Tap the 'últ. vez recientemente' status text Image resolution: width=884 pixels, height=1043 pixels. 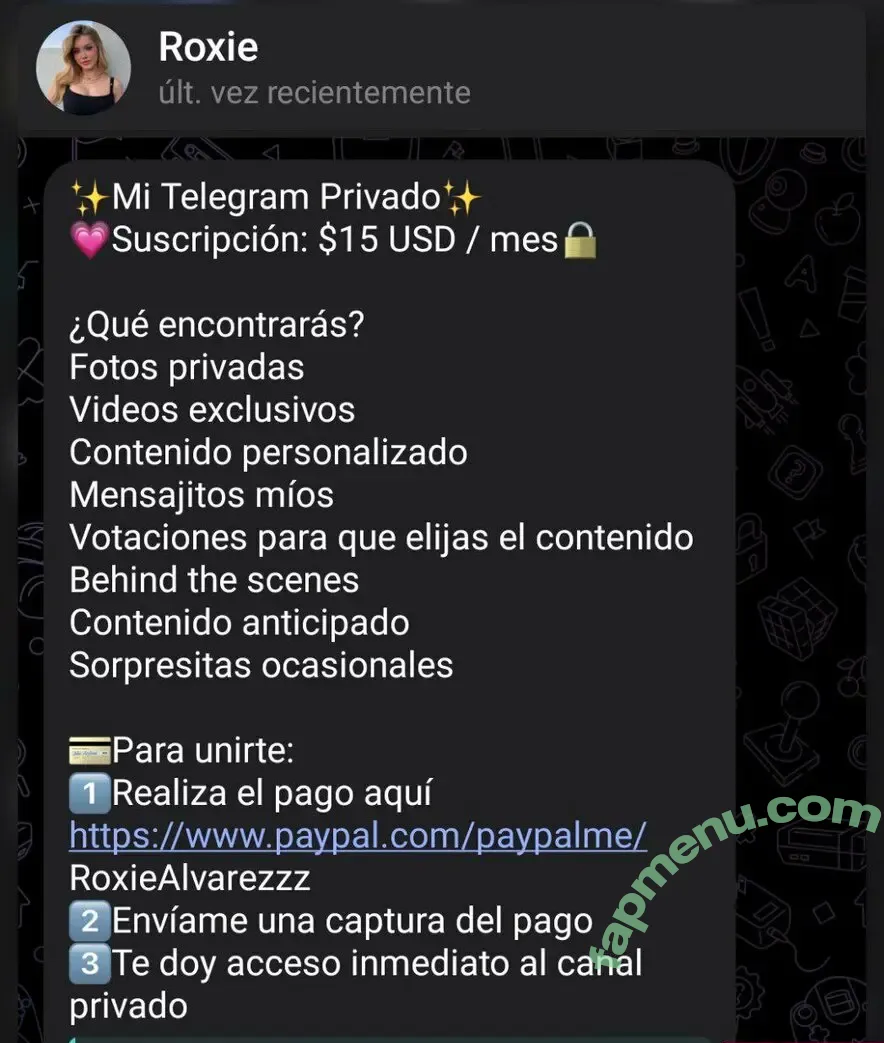coord(314,92)
